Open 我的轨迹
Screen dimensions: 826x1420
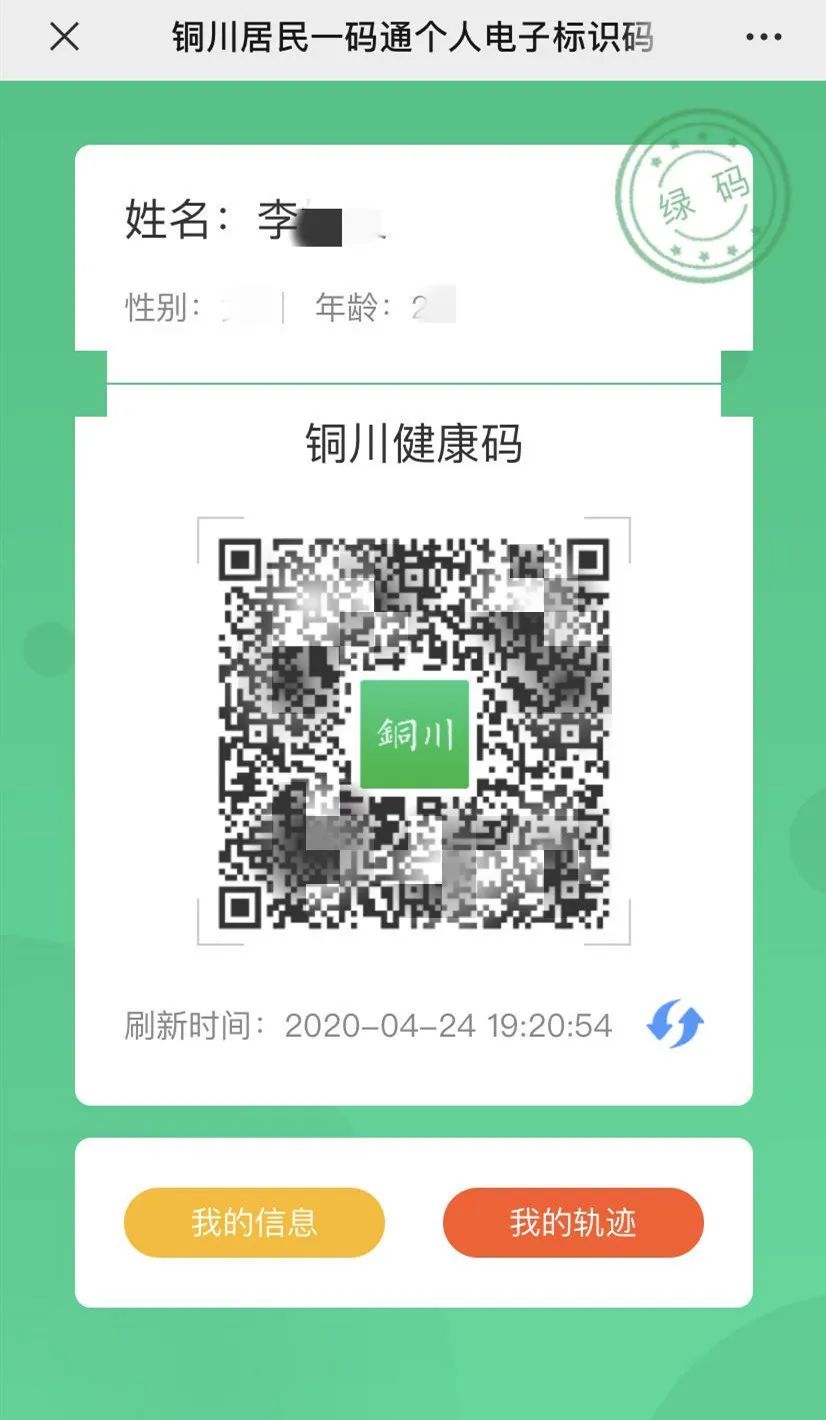tap(573, 1222)
